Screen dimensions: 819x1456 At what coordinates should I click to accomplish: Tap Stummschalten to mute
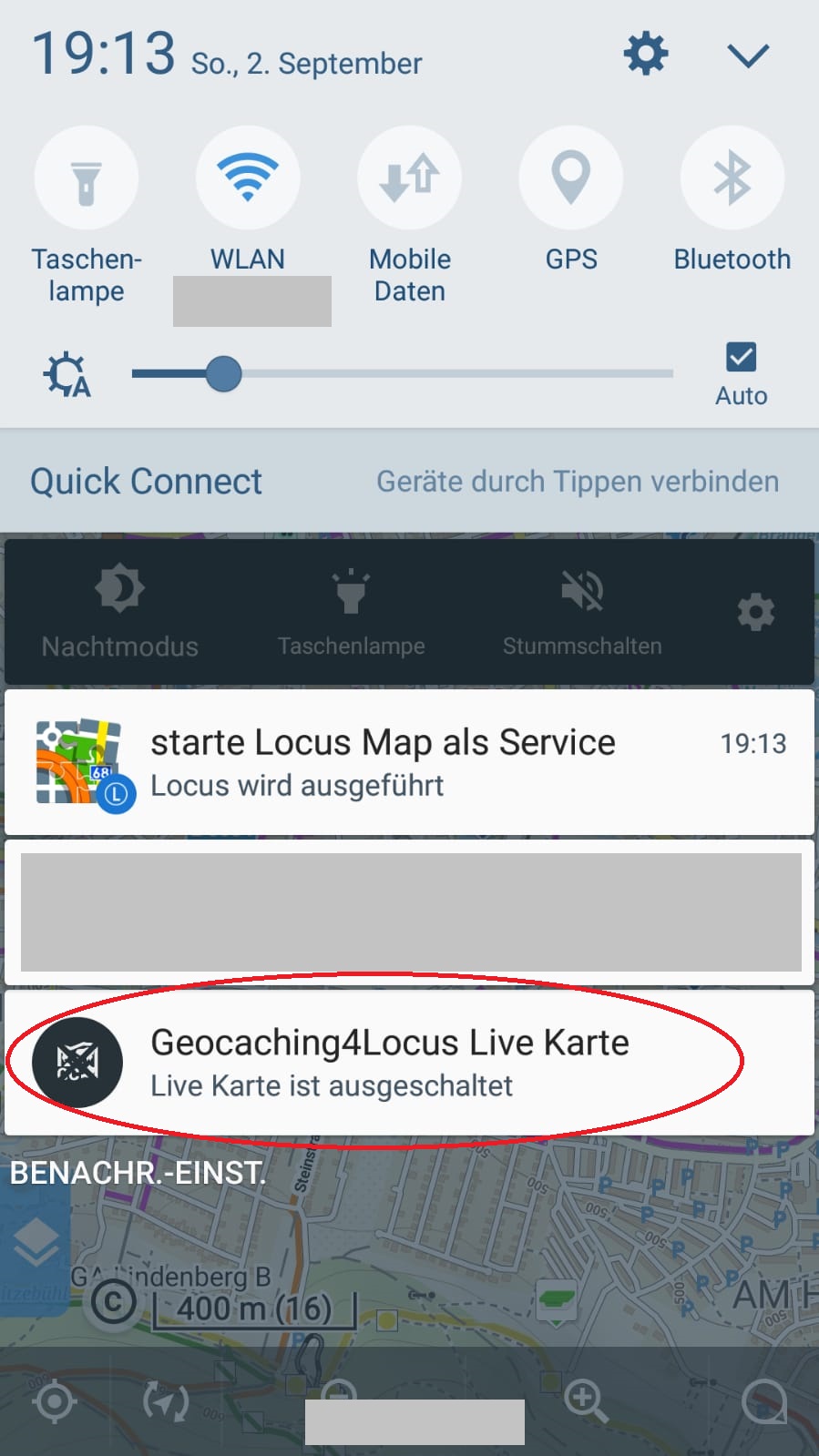pos(582,610)
